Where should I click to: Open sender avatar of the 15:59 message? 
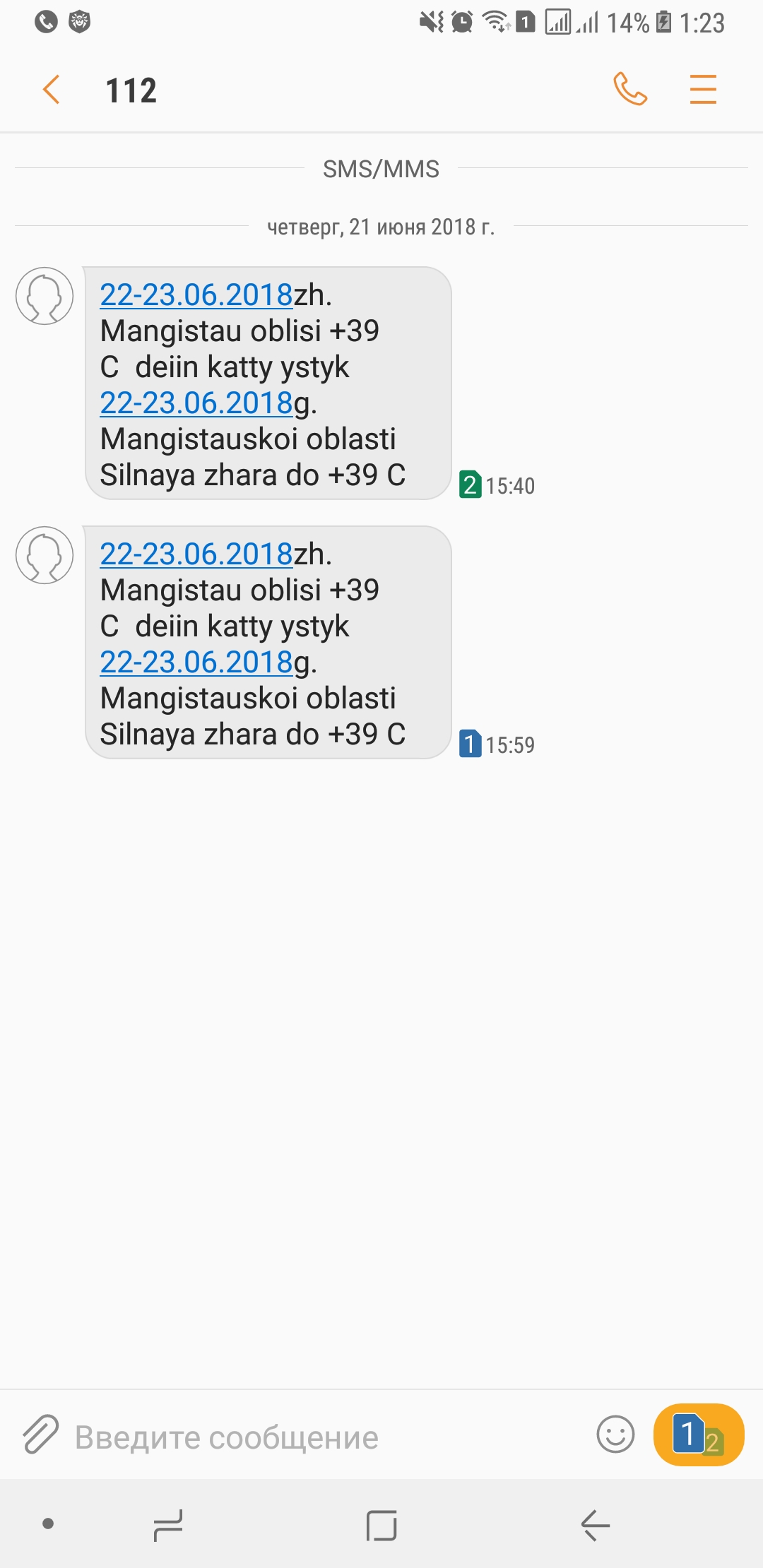coord(45,555)
